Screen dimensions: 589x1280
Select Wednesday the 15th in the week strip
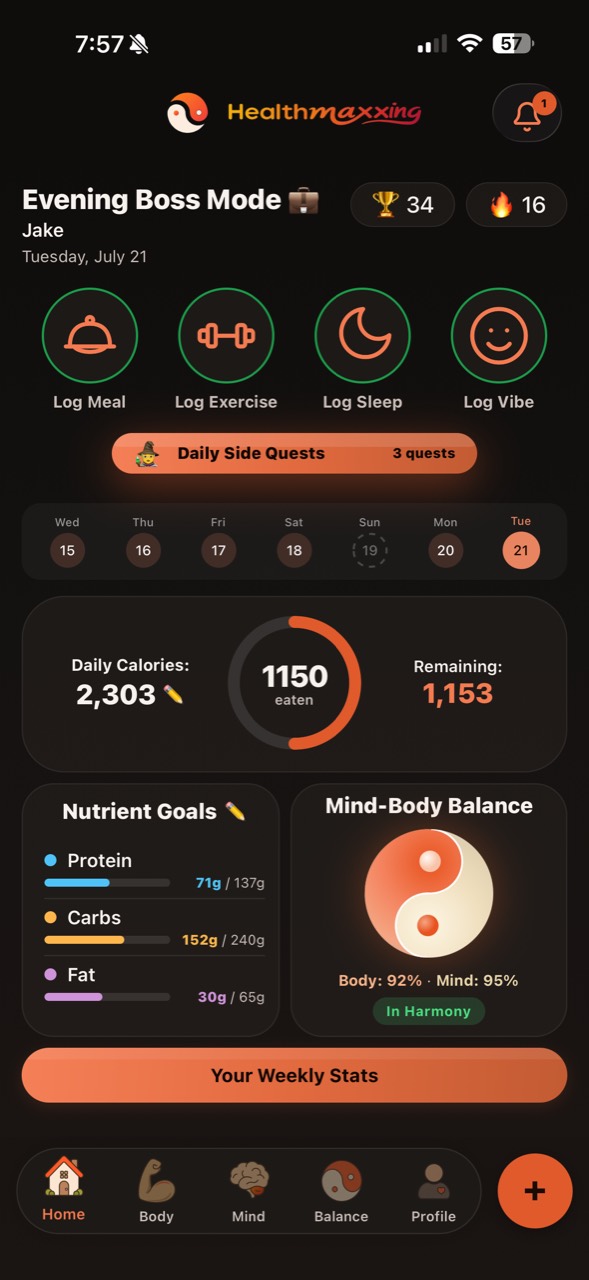pyautogui.click(x=67, y=551)
